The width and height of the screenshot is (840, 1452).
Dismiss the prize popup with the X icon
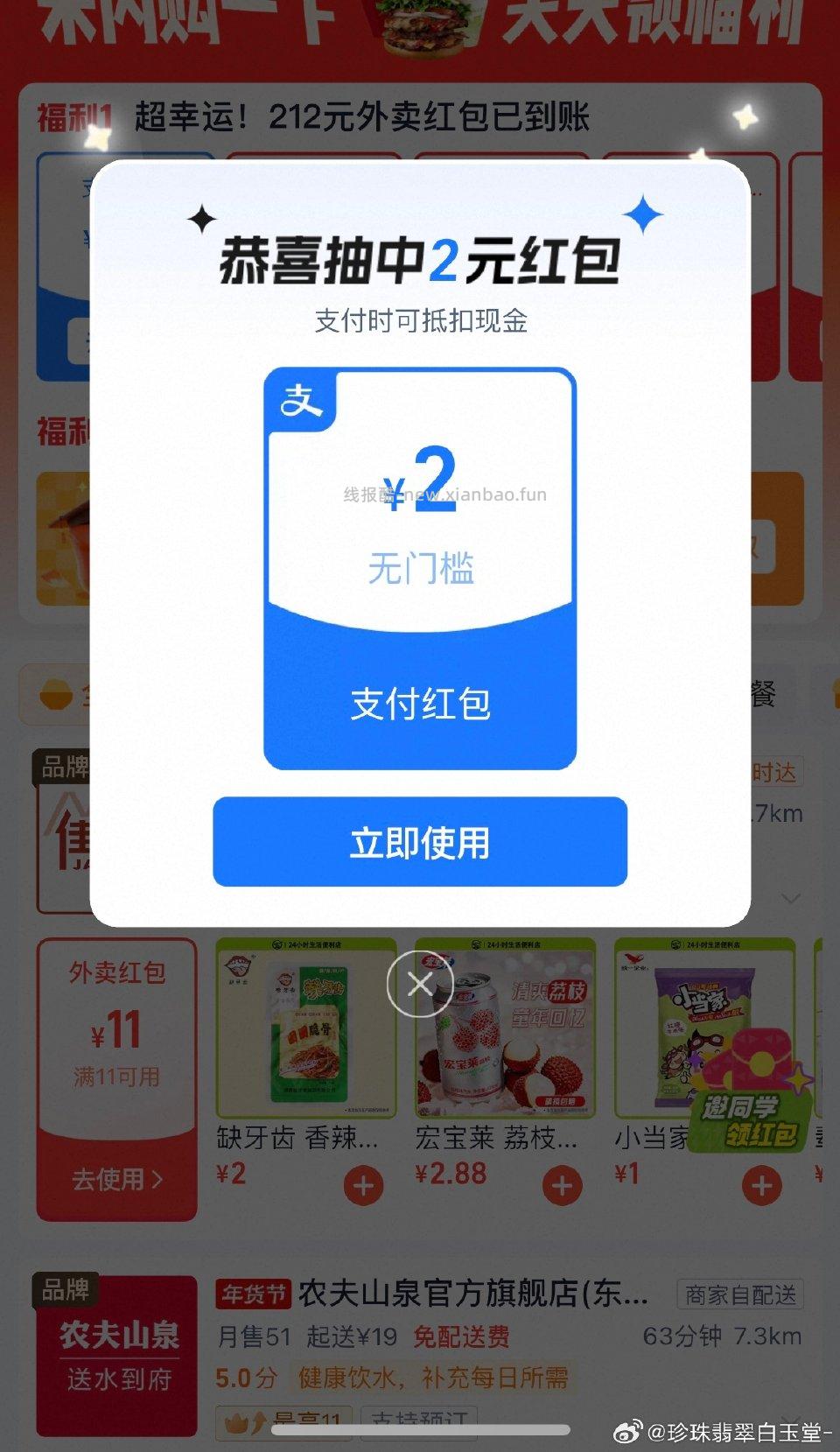[420, 984]
